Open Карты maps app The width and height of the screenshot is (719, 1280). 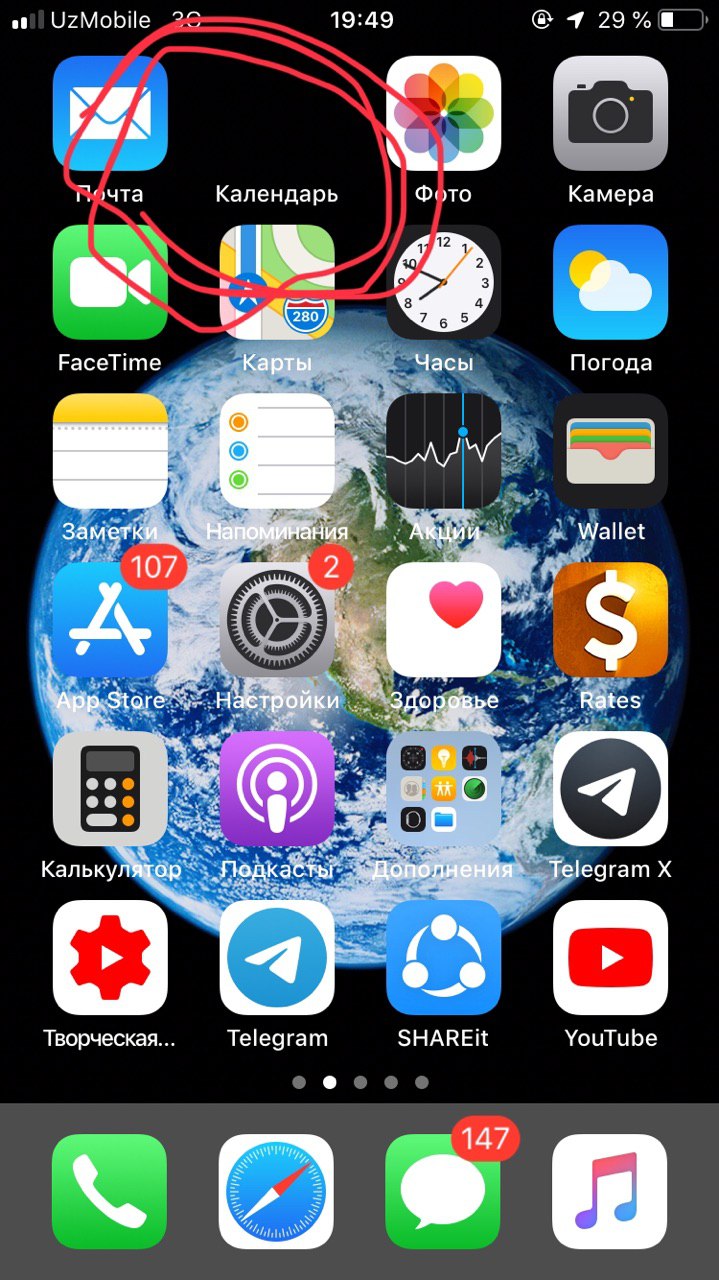point(277,282)
